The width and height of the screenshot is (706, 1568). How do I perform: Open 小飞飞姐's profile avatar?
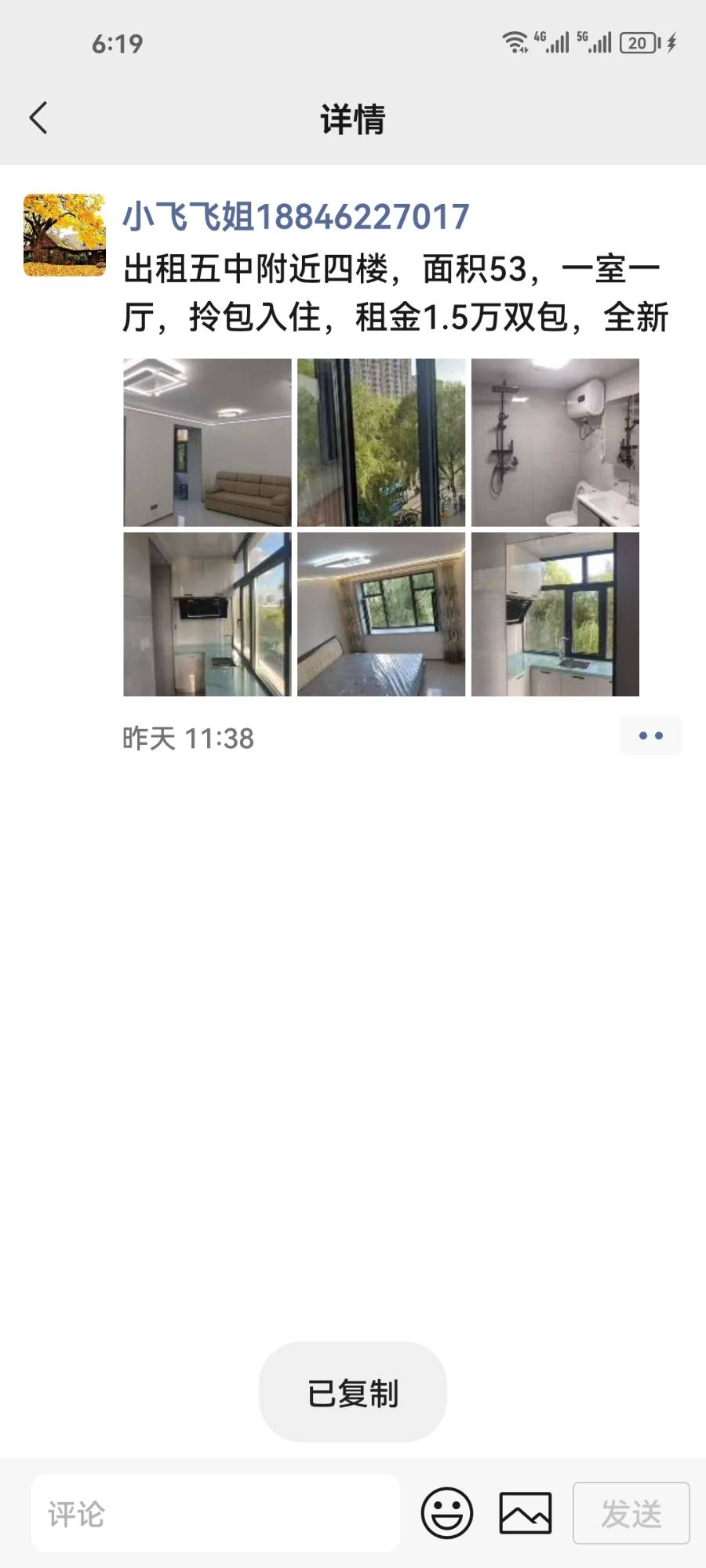pos(64,235)
